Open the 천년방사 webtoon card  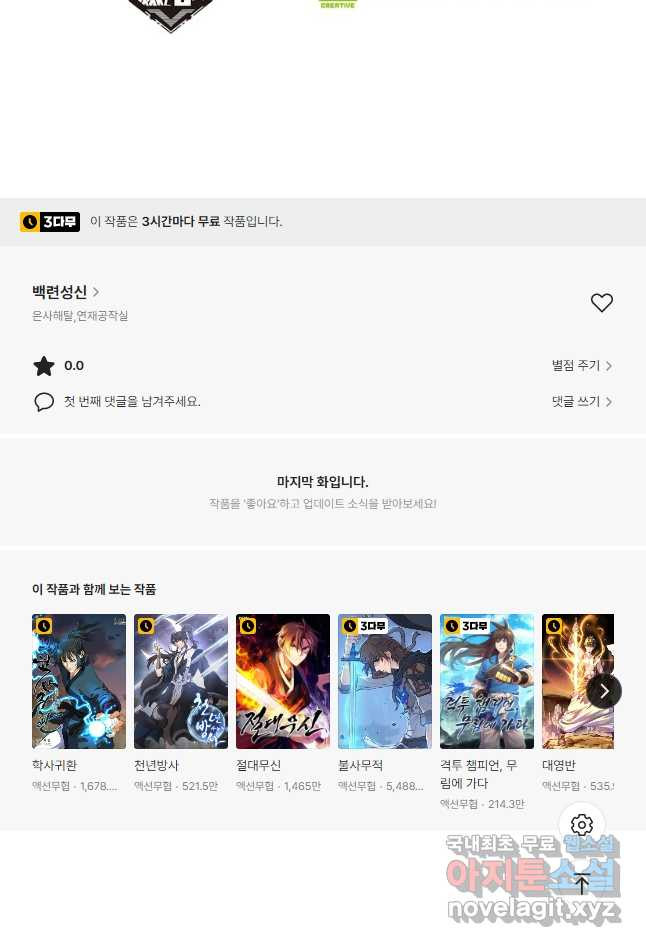[181, 681]
